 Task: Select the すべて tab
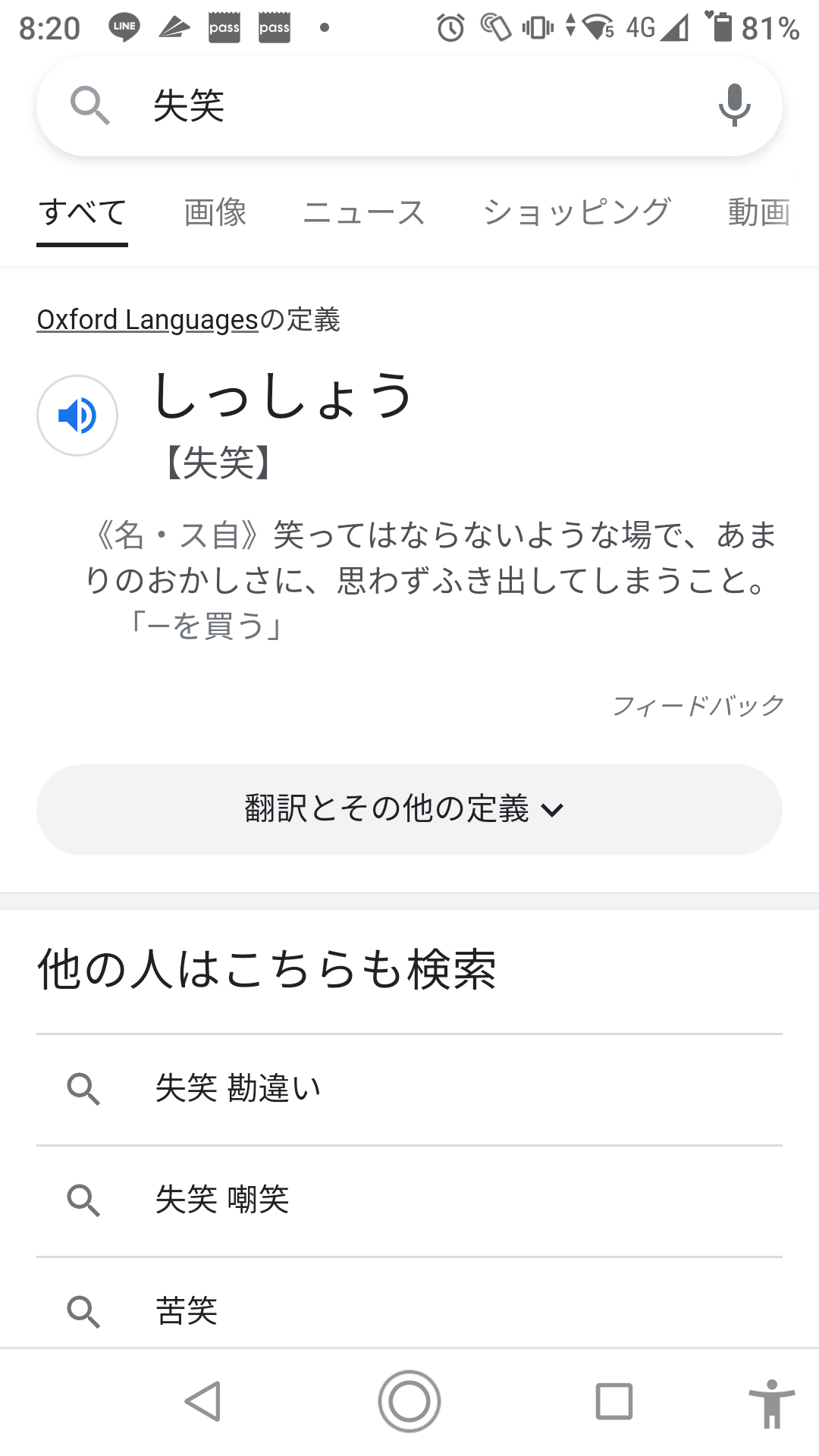click(x=82, y=212)
